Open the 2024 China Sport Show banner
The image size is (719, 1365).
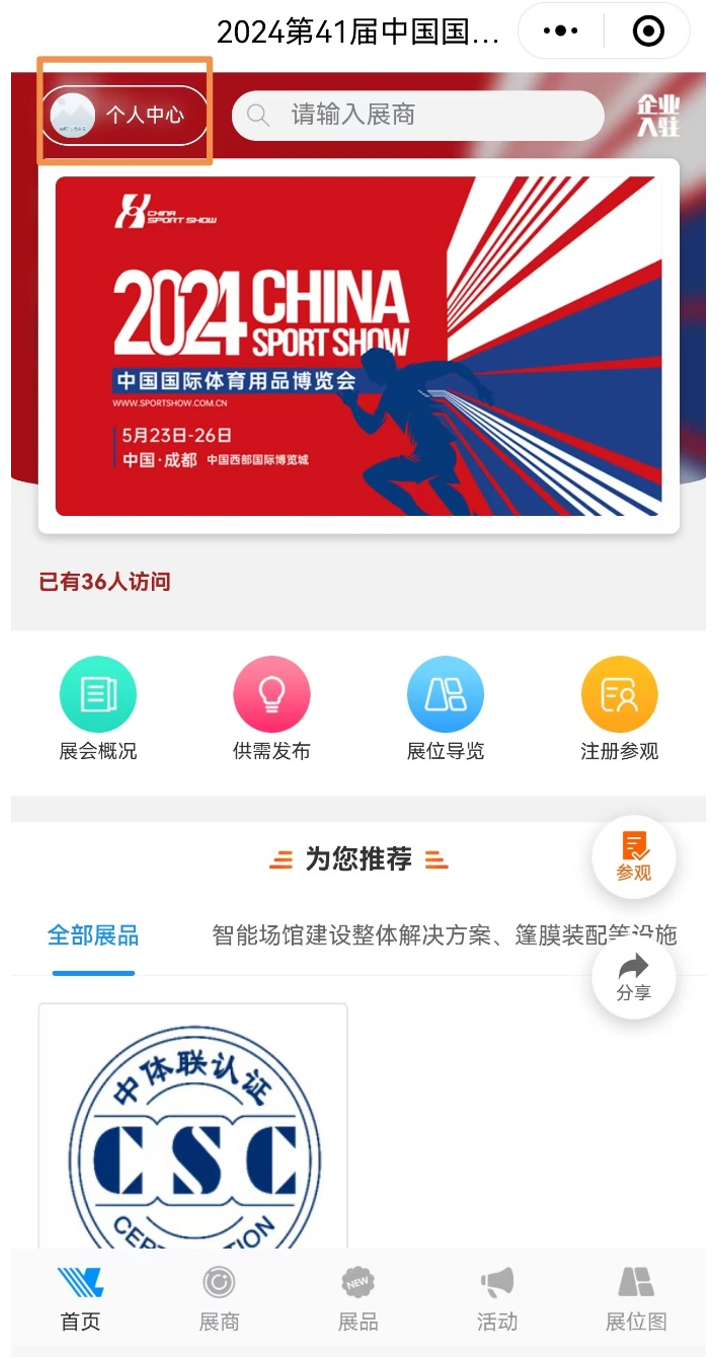(x=358, y=346)
